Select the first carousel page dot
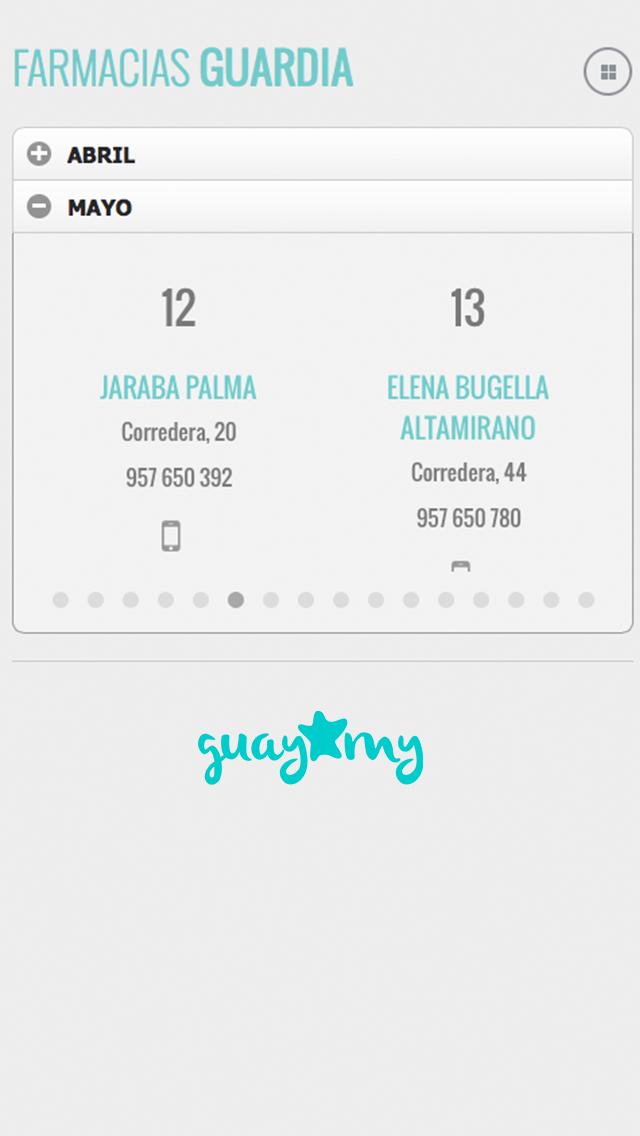The height and width of the screenshot is (1136, 640). coord(61,600)
